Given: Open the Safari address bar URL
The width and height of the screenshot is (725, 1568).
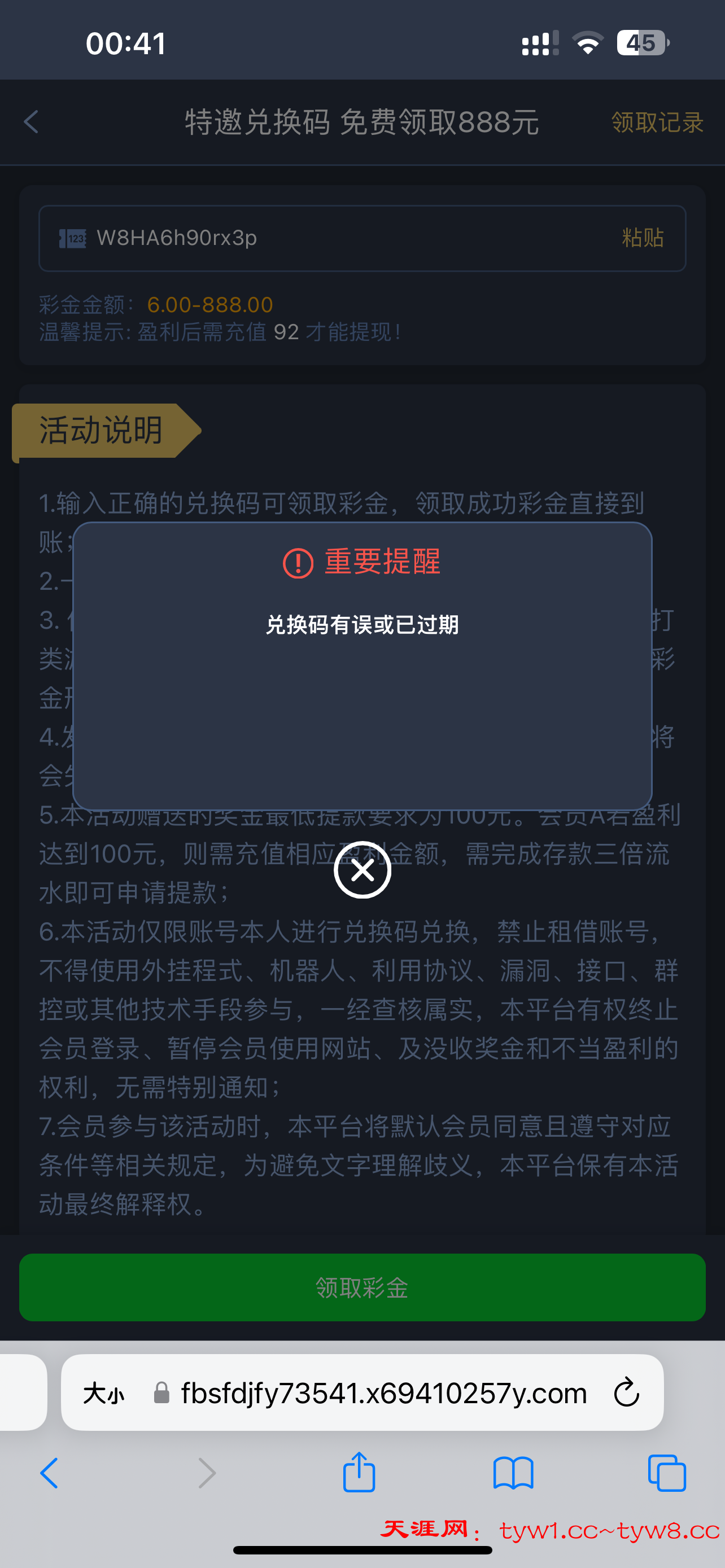Looking at the screenshot, I should tap(383, 1392).
